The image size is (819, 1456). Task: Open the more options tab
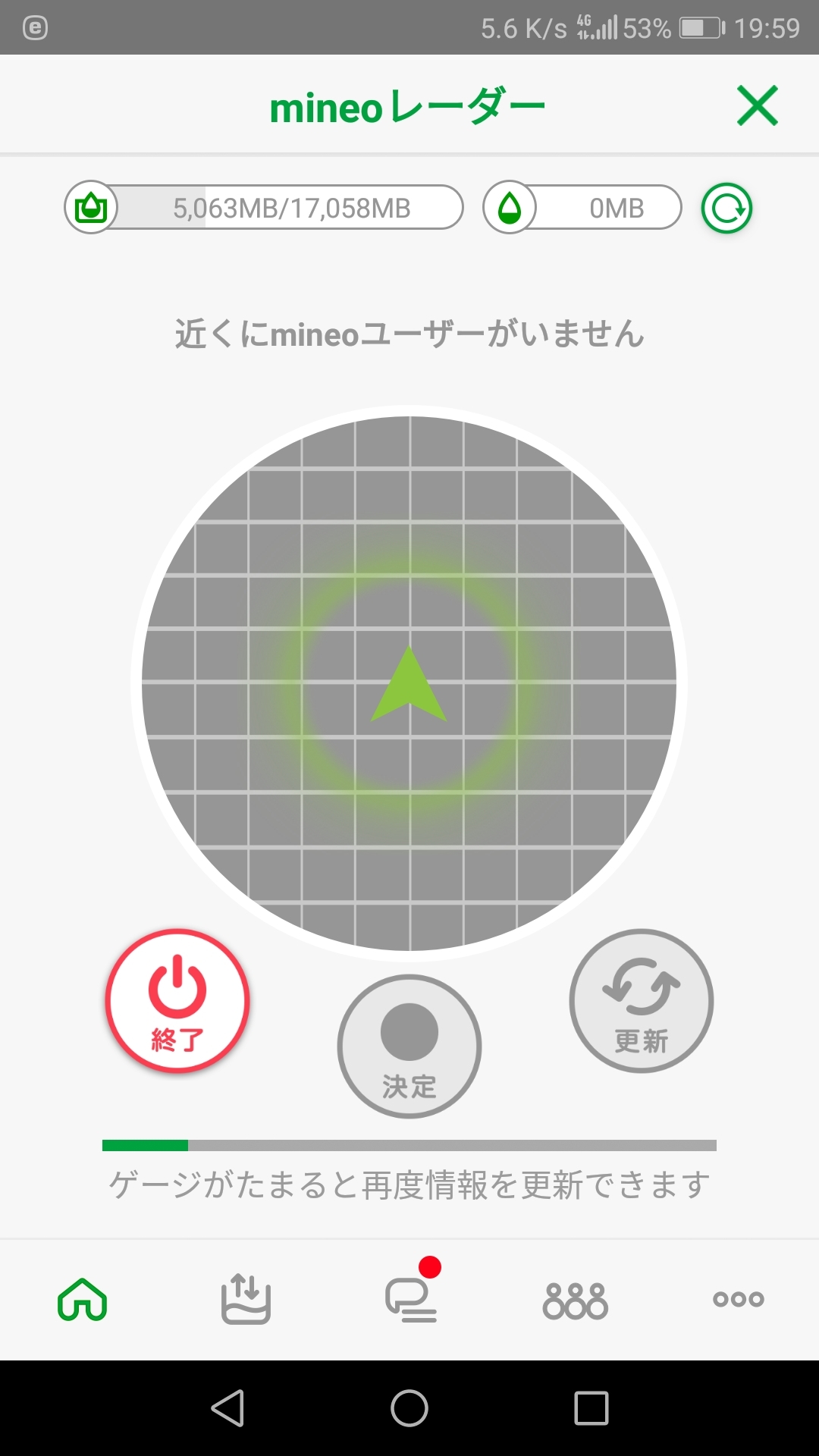tap(738, 1300)
